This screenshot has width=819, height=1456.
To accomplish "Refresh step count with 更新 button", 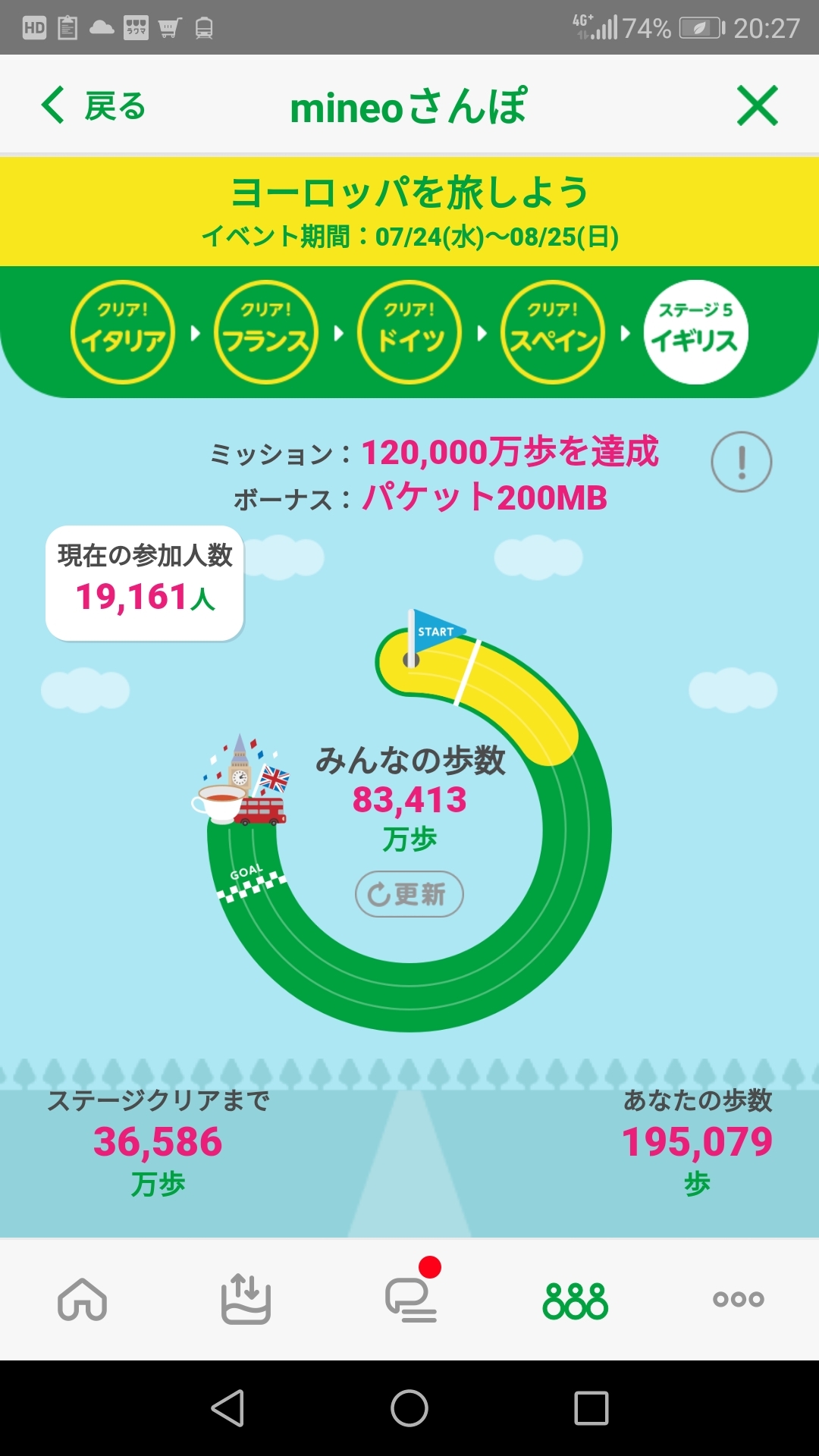I will [409, 894].
